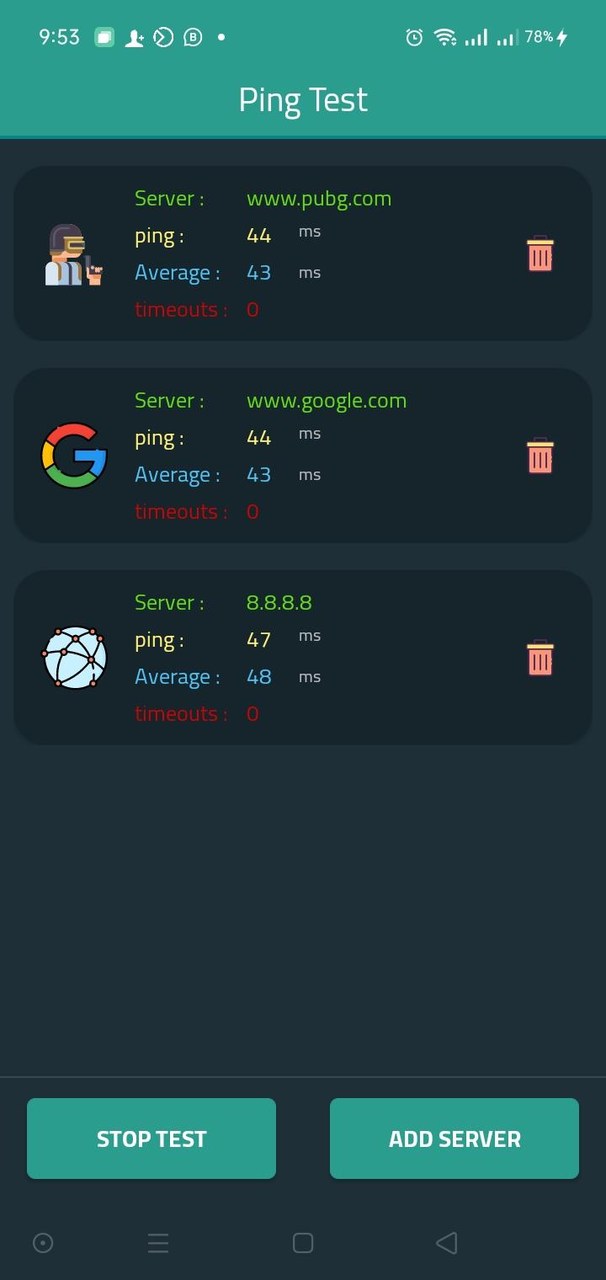Add a new server to ping

(454, 1138)
